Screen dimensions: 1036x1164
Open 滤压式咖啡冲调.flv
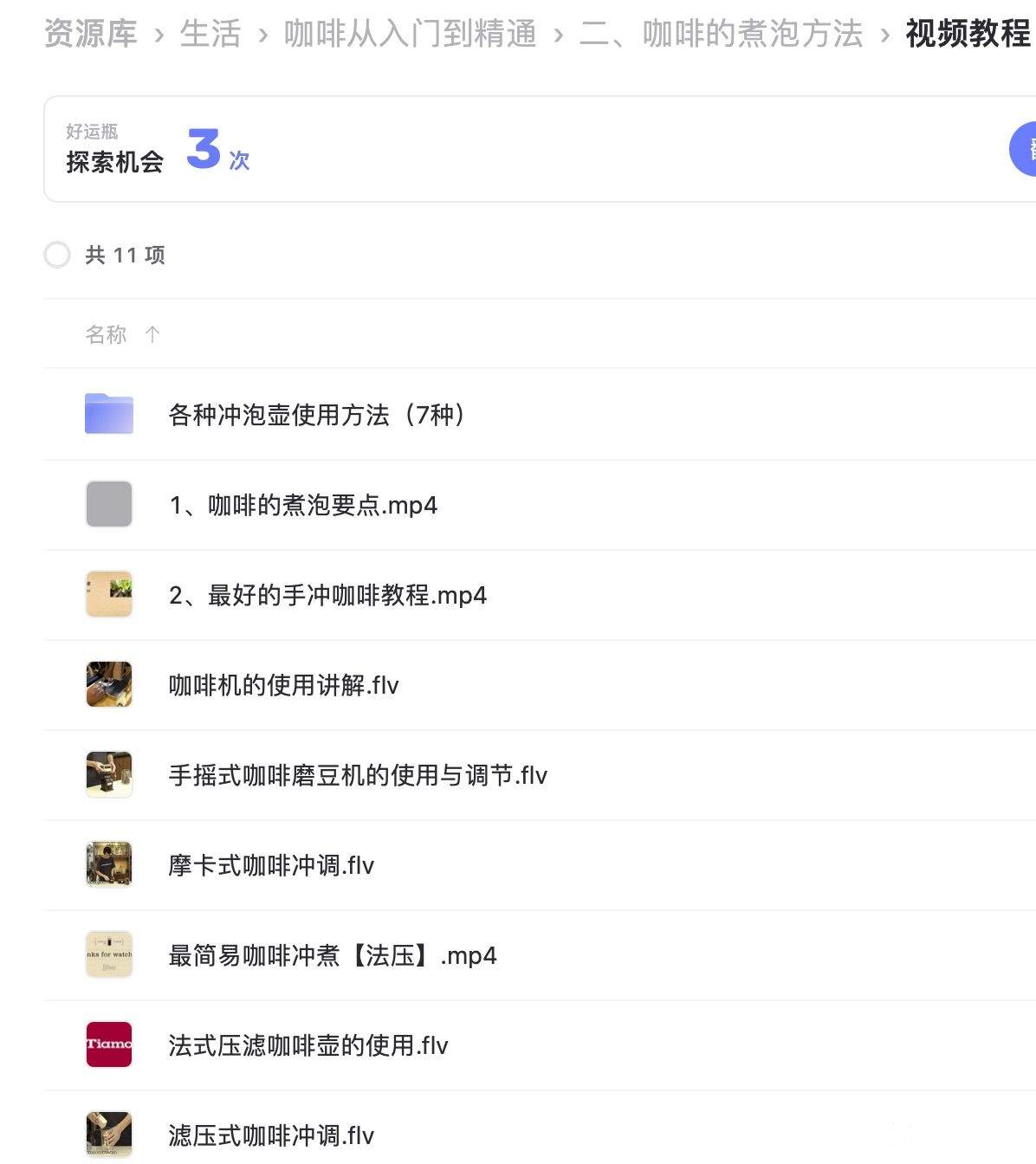(x=271, y=1135)
